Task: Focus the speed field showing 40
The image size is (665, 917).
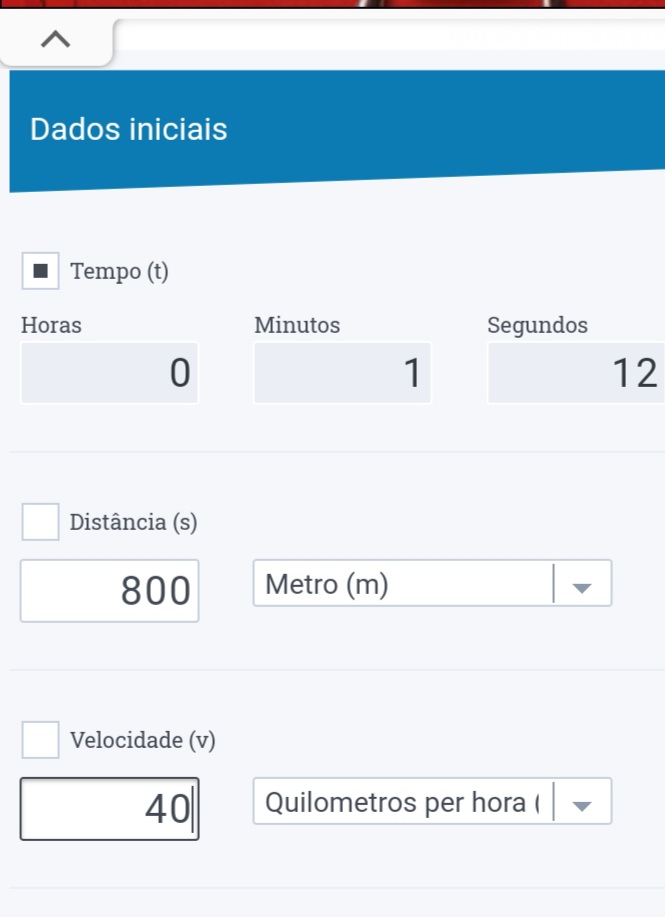Action: (x=110, y=809)
